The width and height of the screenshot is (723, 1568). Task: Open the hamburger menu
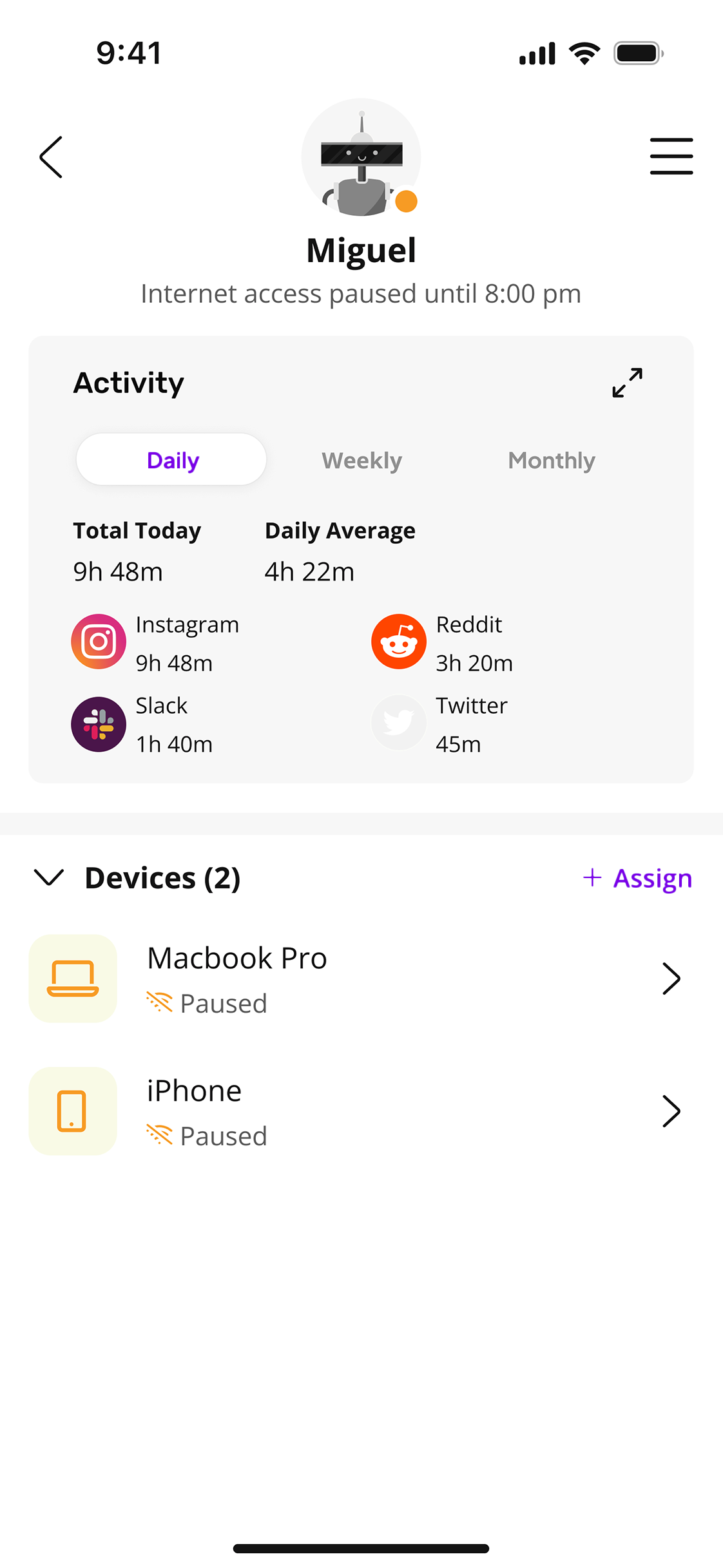671,156
